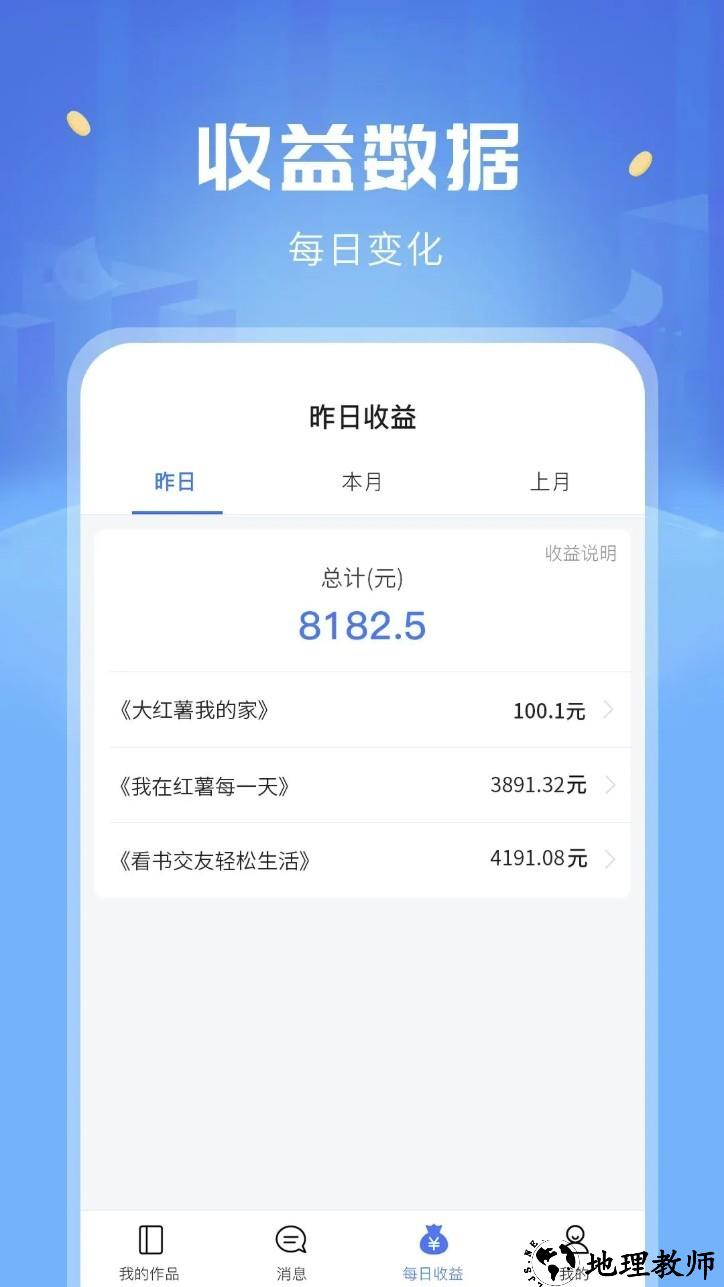Expand the 《看书交友轻松生活》 row chevron
This screenshot has height=1287, width=724.
[x=609, y=860]
